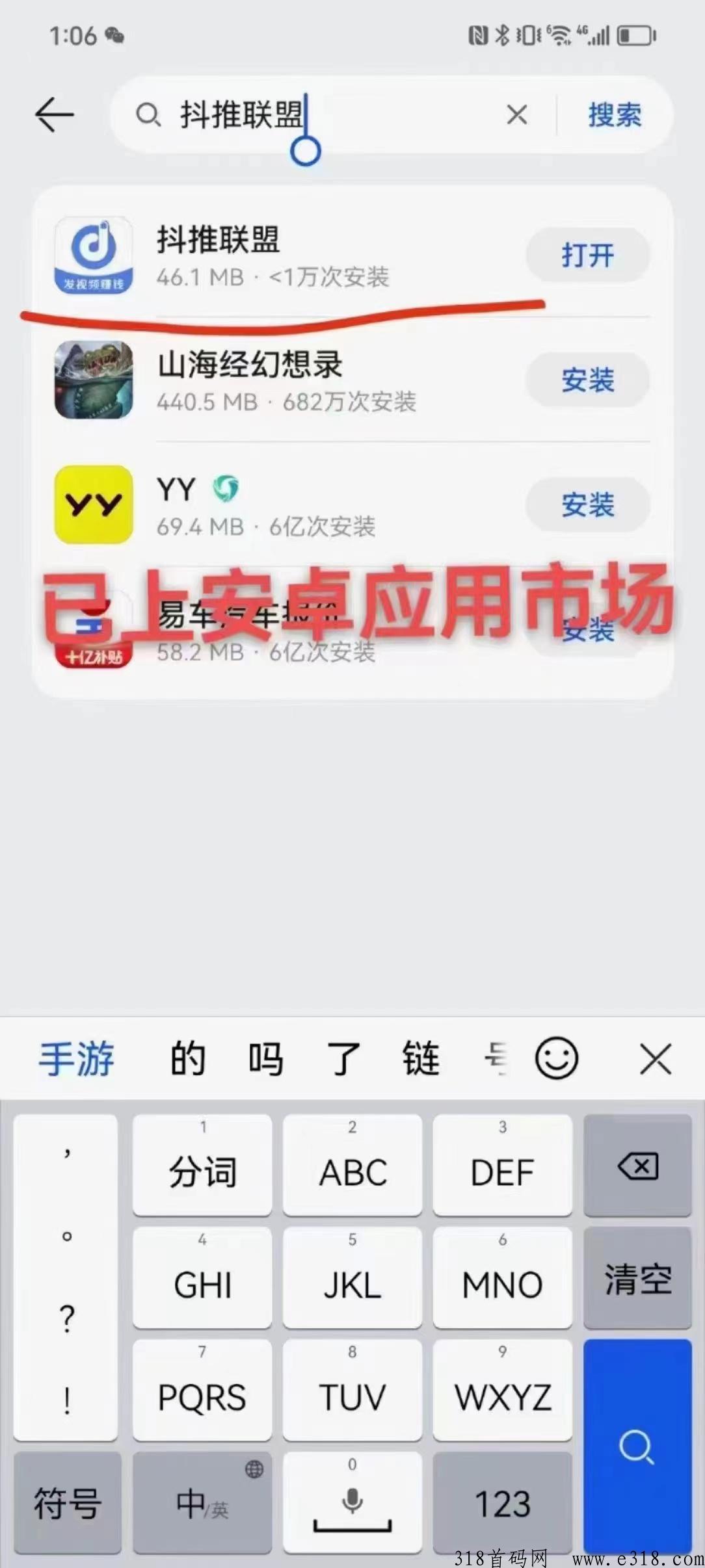Install the YY app
Screen dimensions: 705x1568
tap(587, 504)
